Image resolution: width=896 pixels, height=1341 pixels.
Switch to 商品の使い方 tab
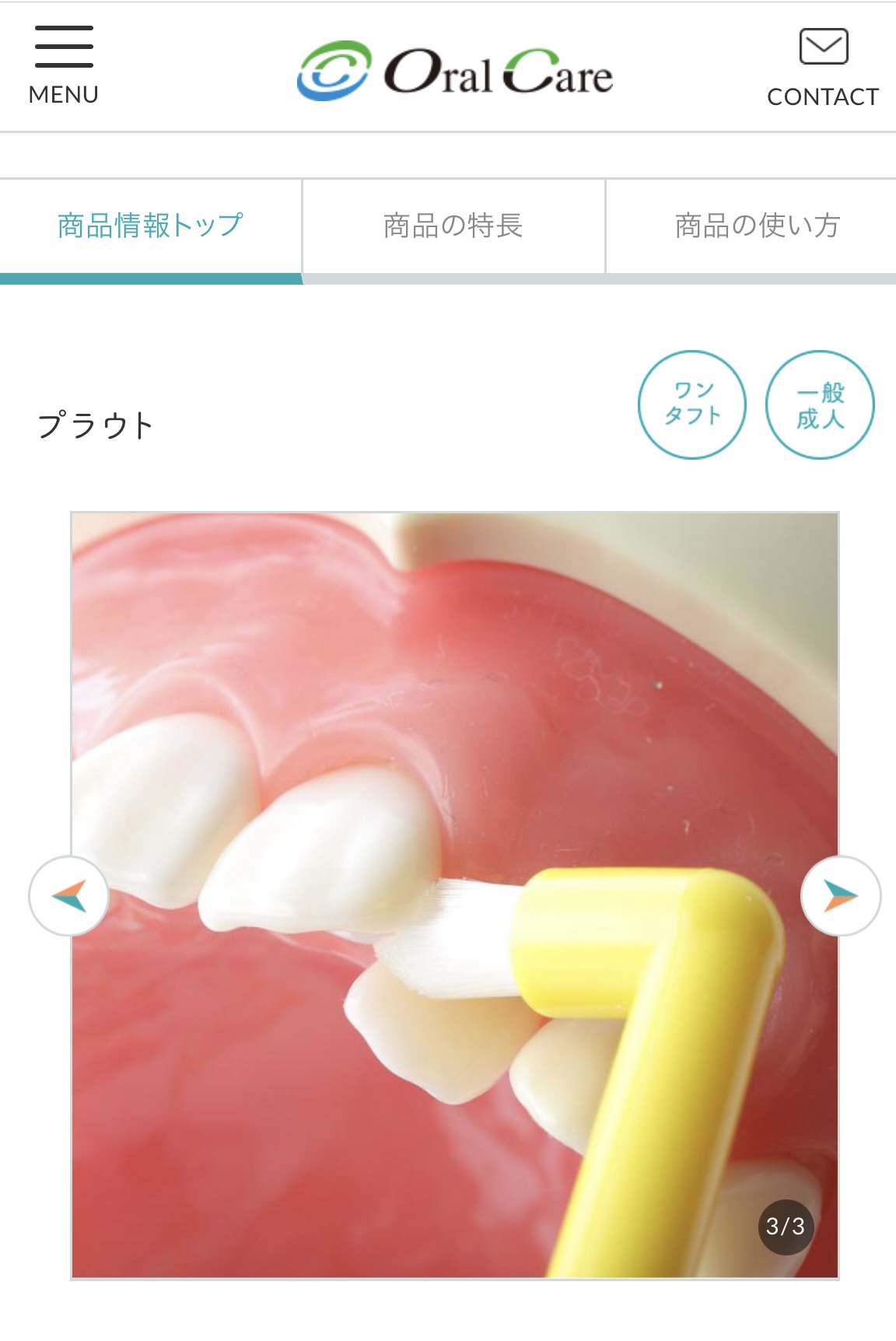pos(757,226)
